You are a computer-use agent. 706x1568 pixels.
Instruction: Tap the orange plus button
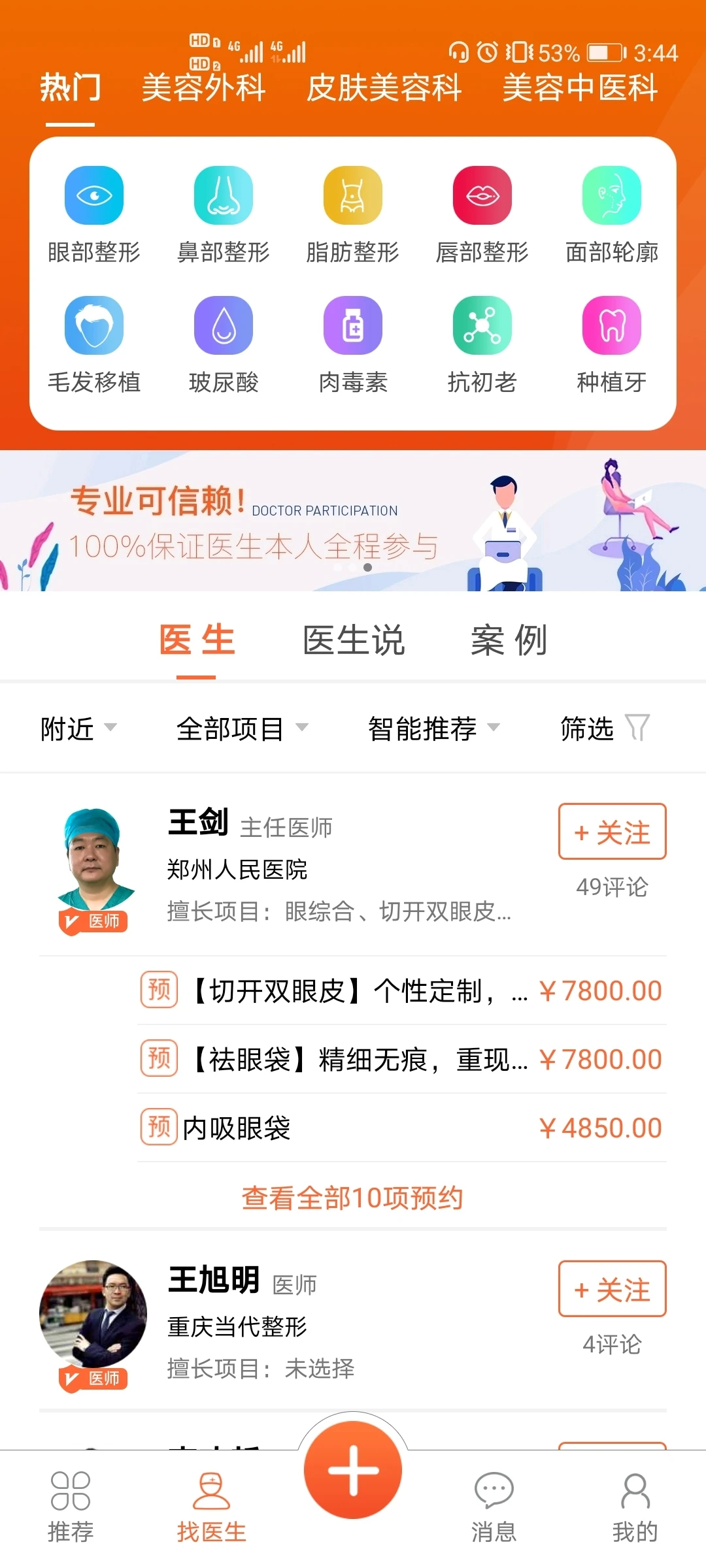click(353, 1471)
